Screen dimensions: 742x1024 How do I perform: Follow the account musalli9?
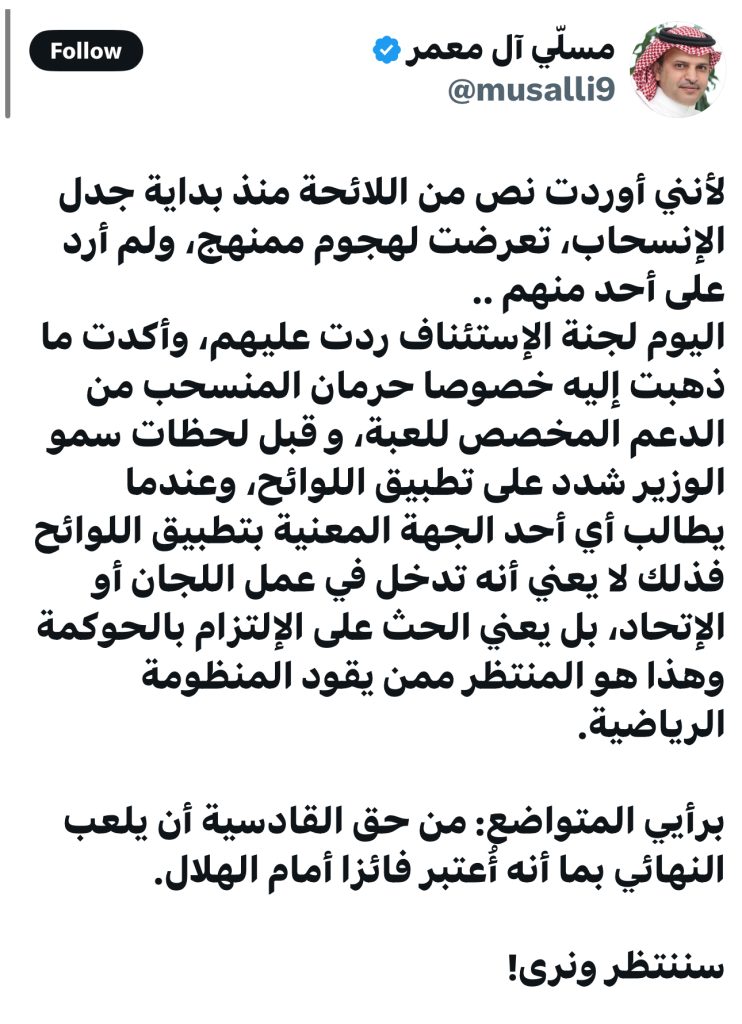click(86, 51)
